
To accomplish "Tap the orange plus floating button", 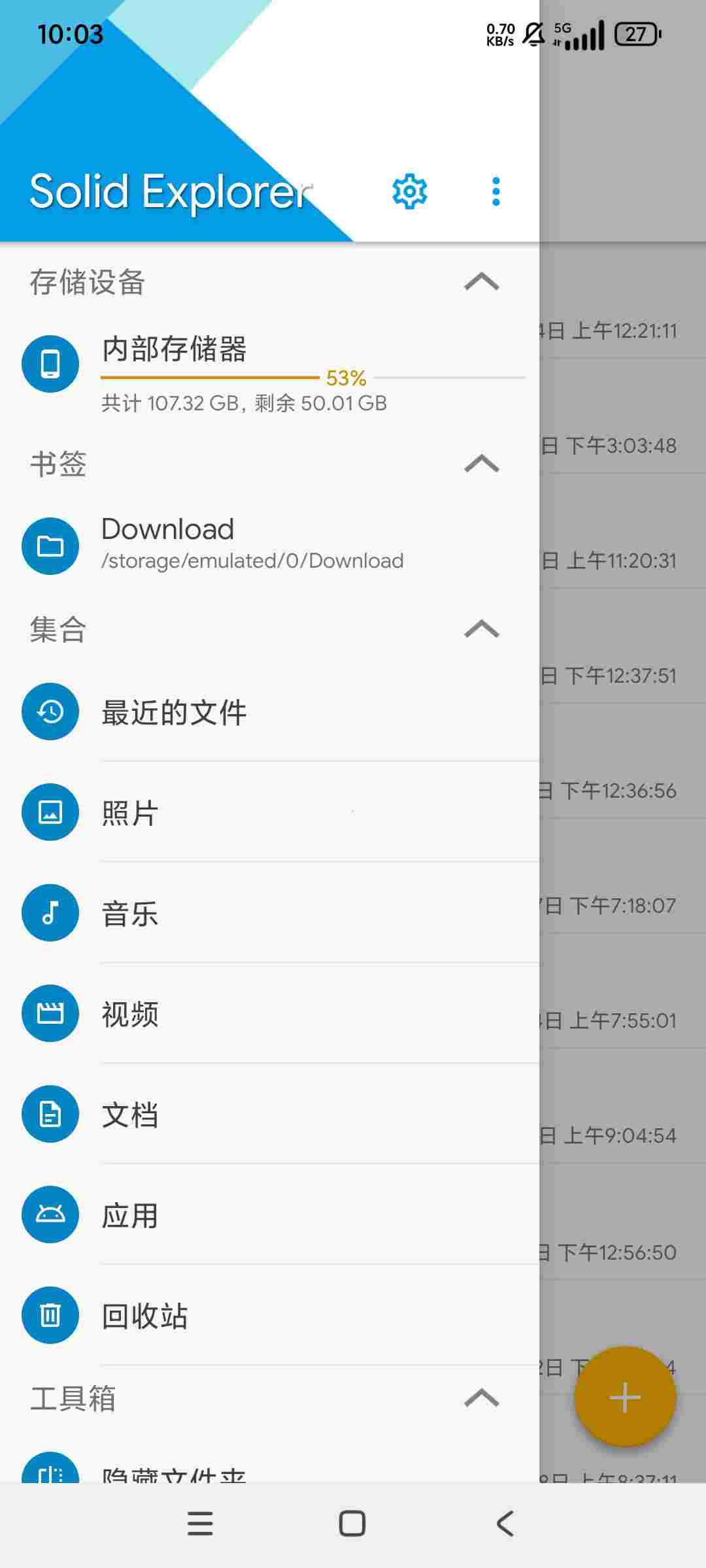I will click(625, 1397).
